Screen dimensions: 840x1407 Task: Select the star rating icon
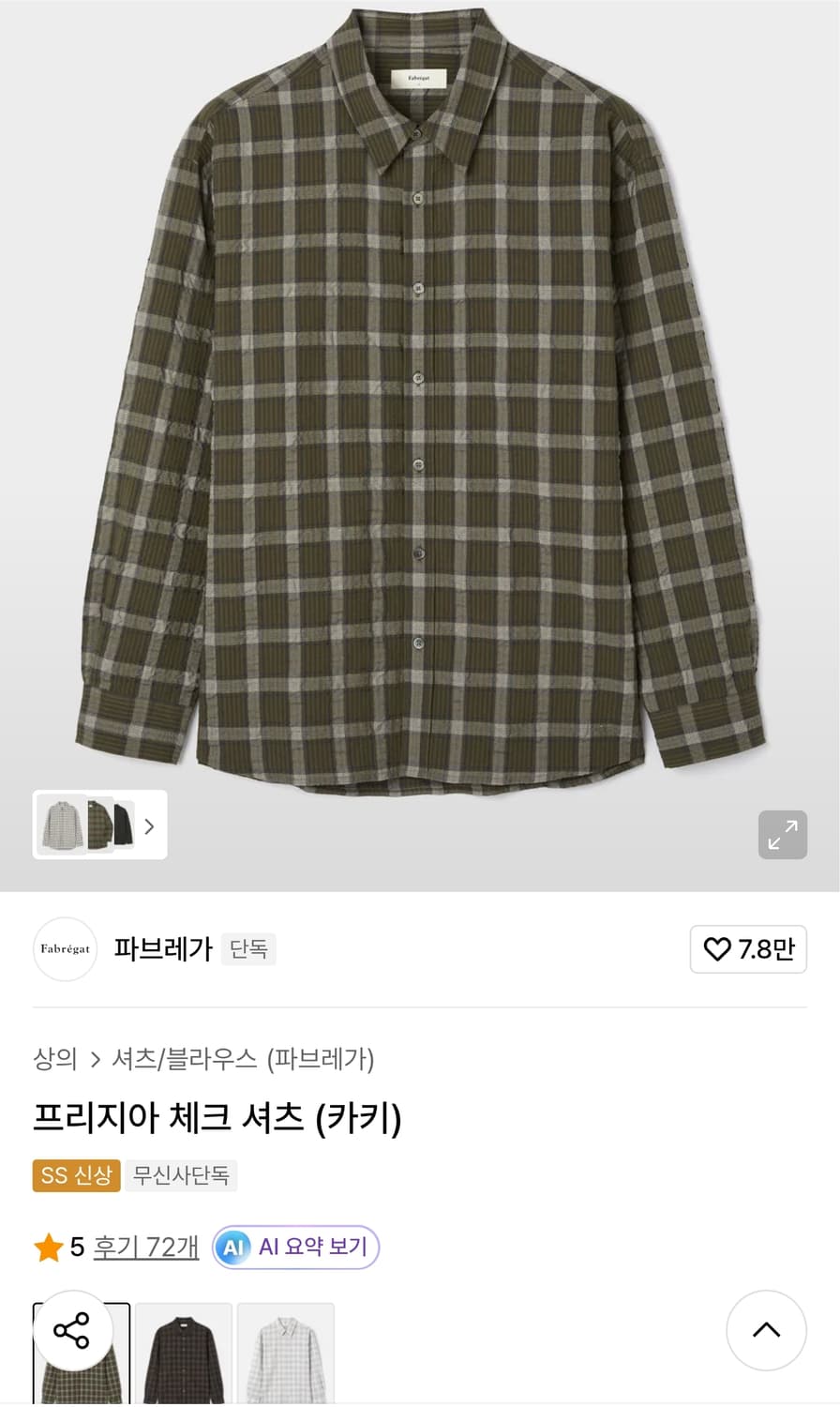click(48, 1248)
